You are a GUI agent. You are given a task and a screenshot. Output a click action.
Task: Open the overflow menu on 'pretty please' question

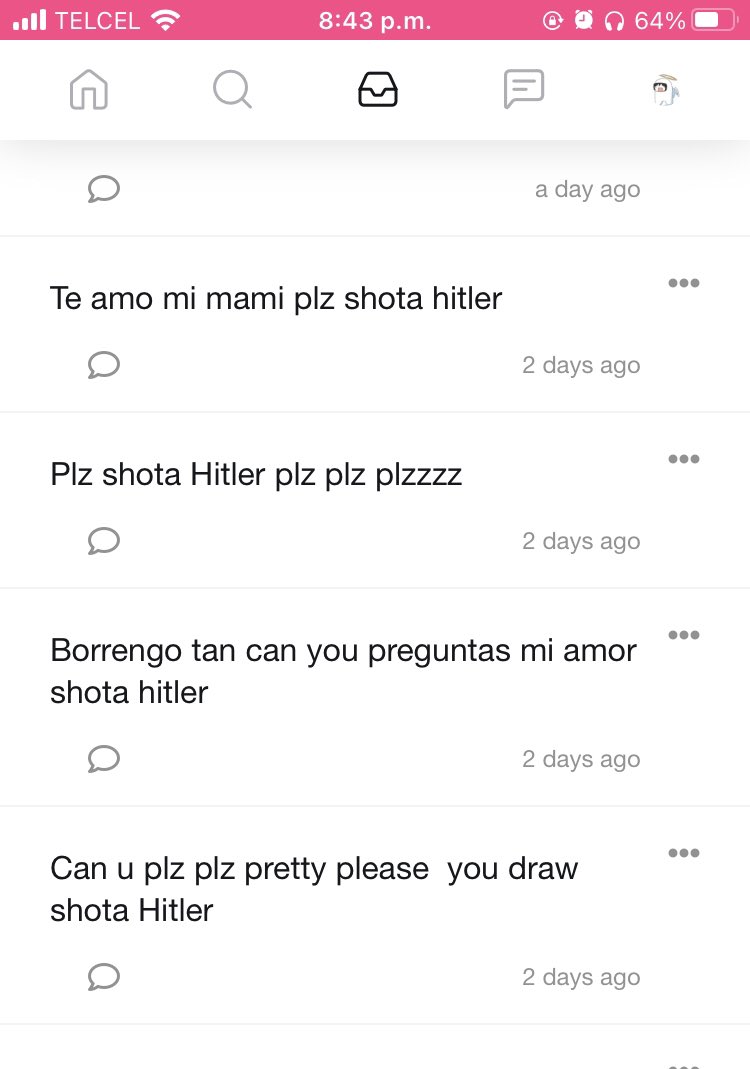pos(683,853)
